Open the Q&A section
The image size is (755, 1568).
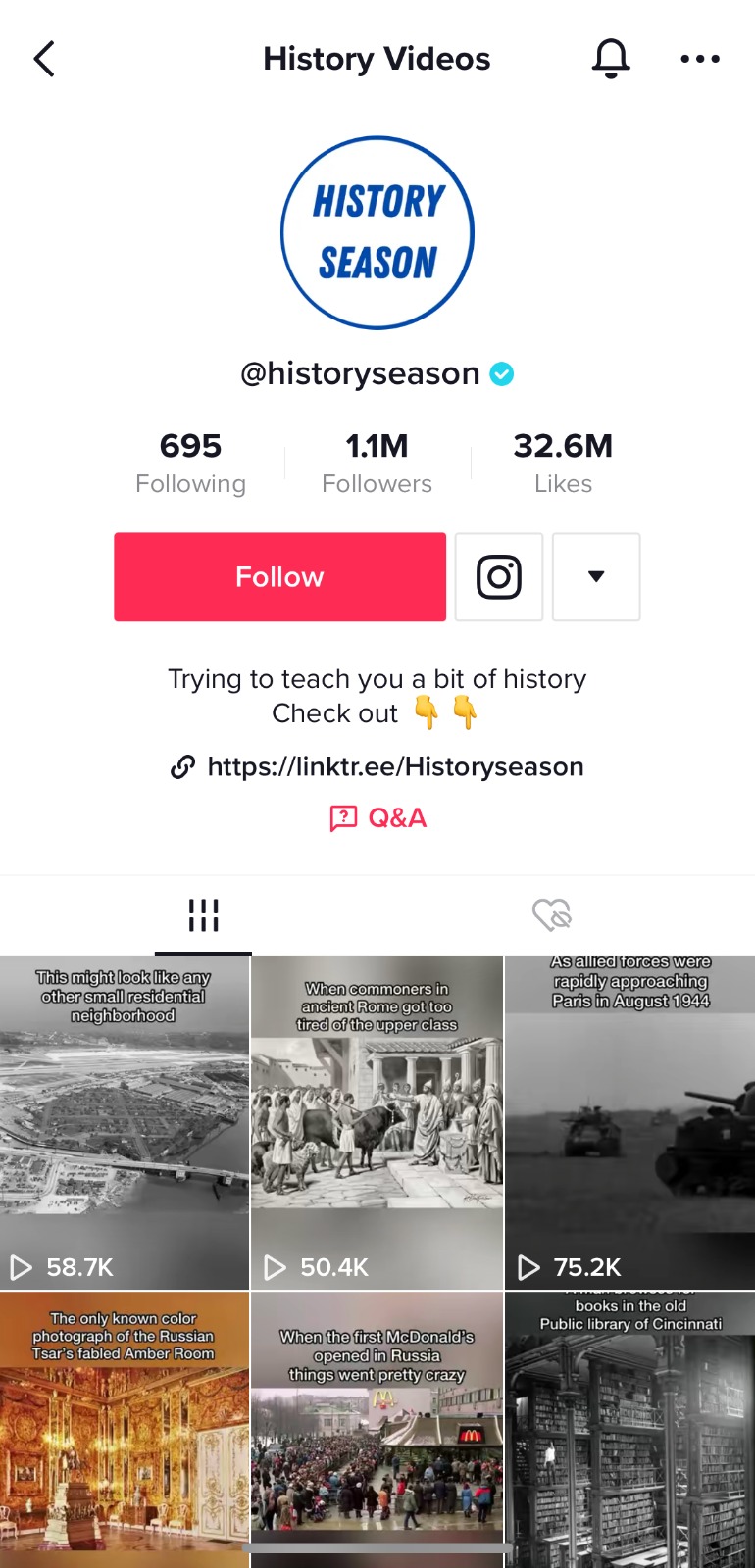[x=378, y=818]
